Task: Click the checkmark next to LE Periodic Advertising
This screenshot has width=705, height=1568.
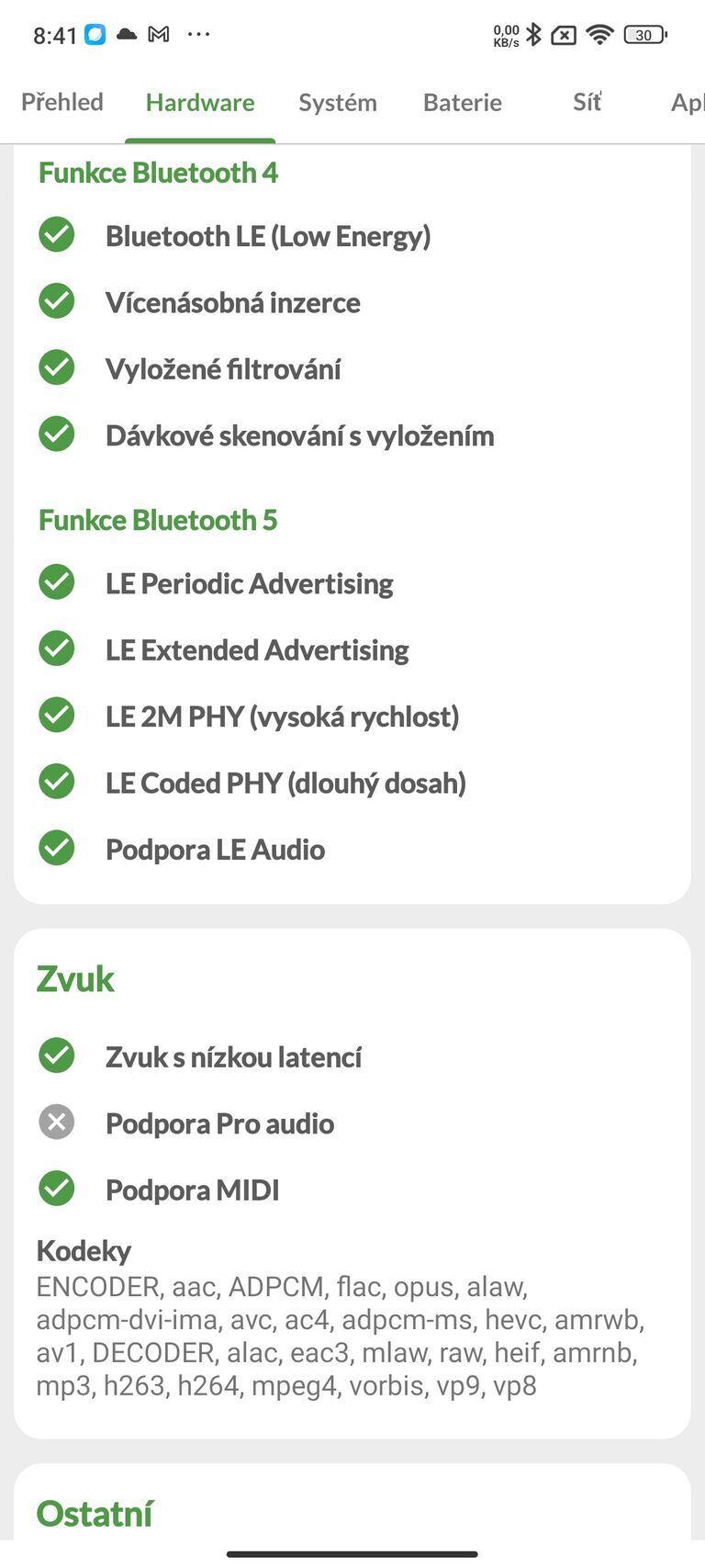Action: (x=56, y=581)
